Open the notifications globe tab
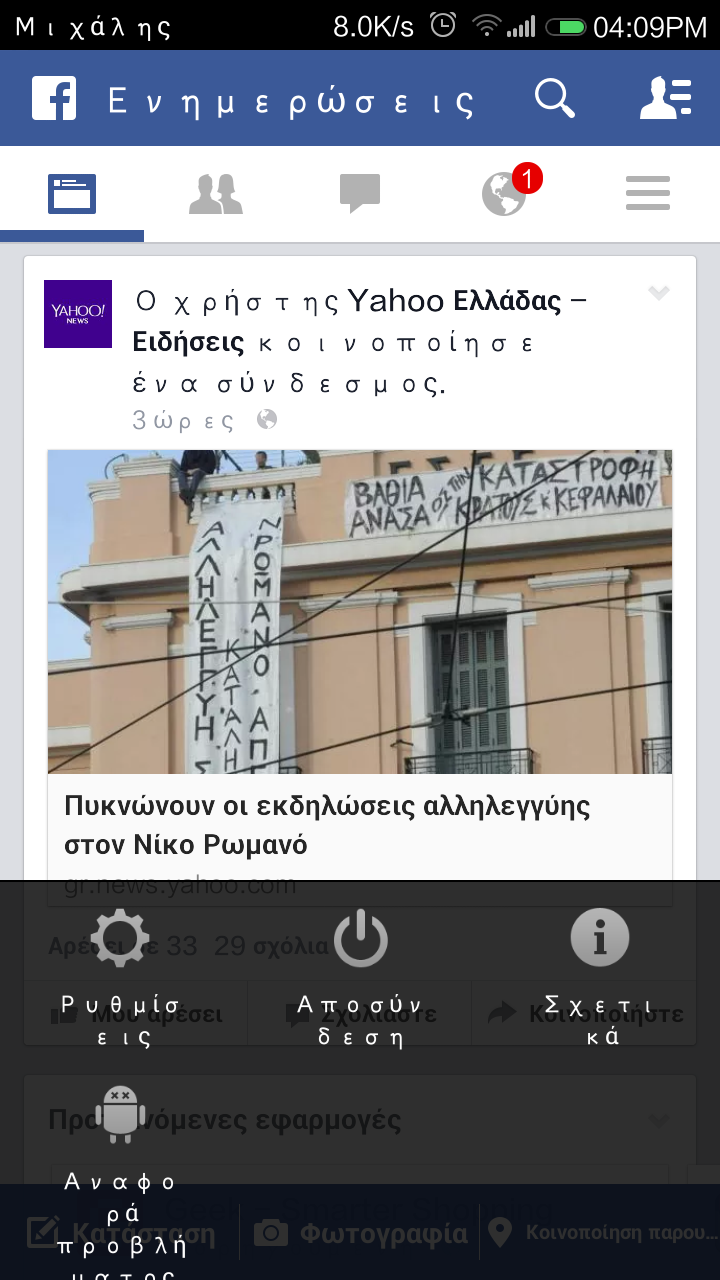The width and height of the screenshot is (720, 1280). [504, 194]
